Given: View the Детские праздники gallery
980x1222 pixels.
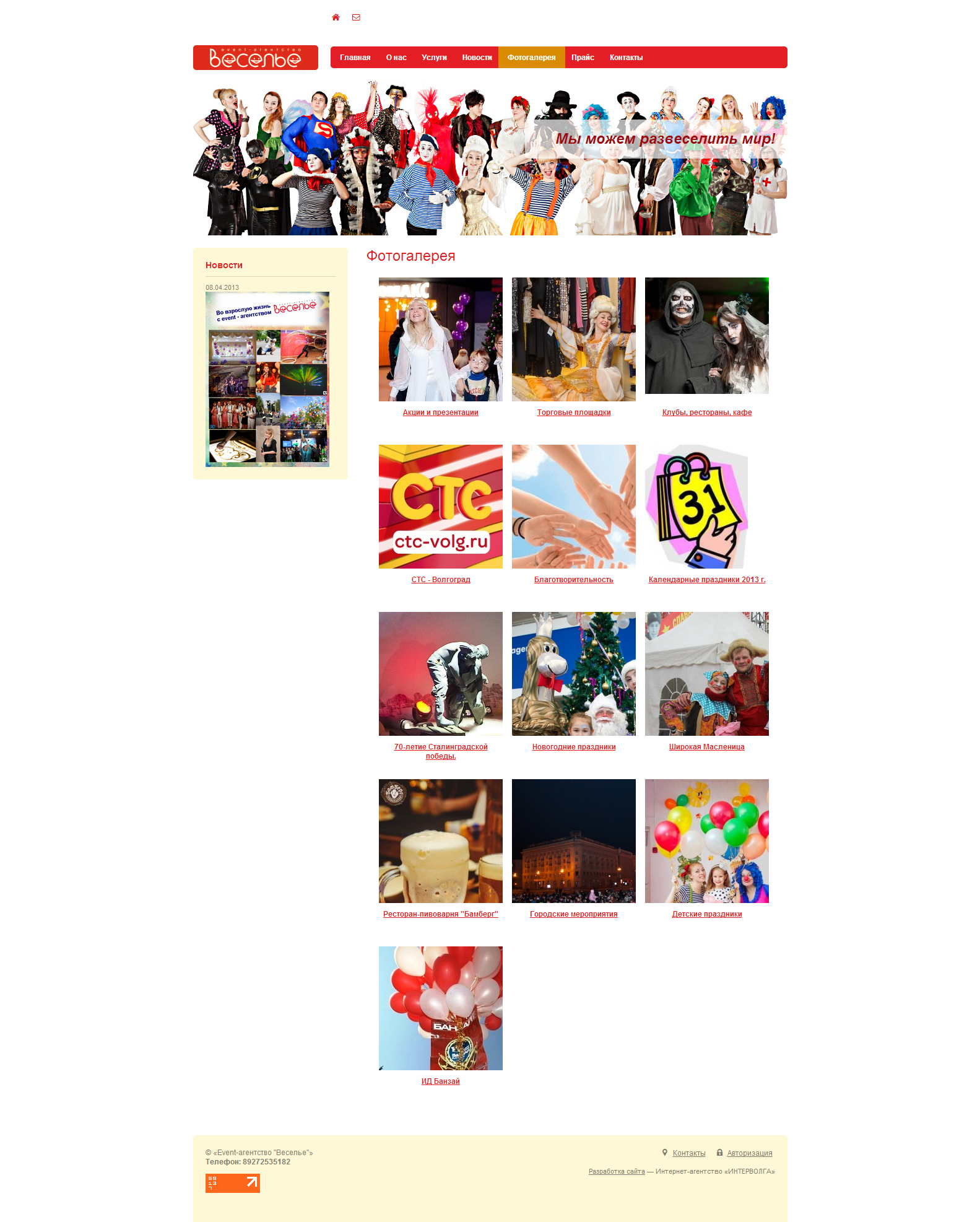Looking at the screenshot, I should (x=706, y=914).
